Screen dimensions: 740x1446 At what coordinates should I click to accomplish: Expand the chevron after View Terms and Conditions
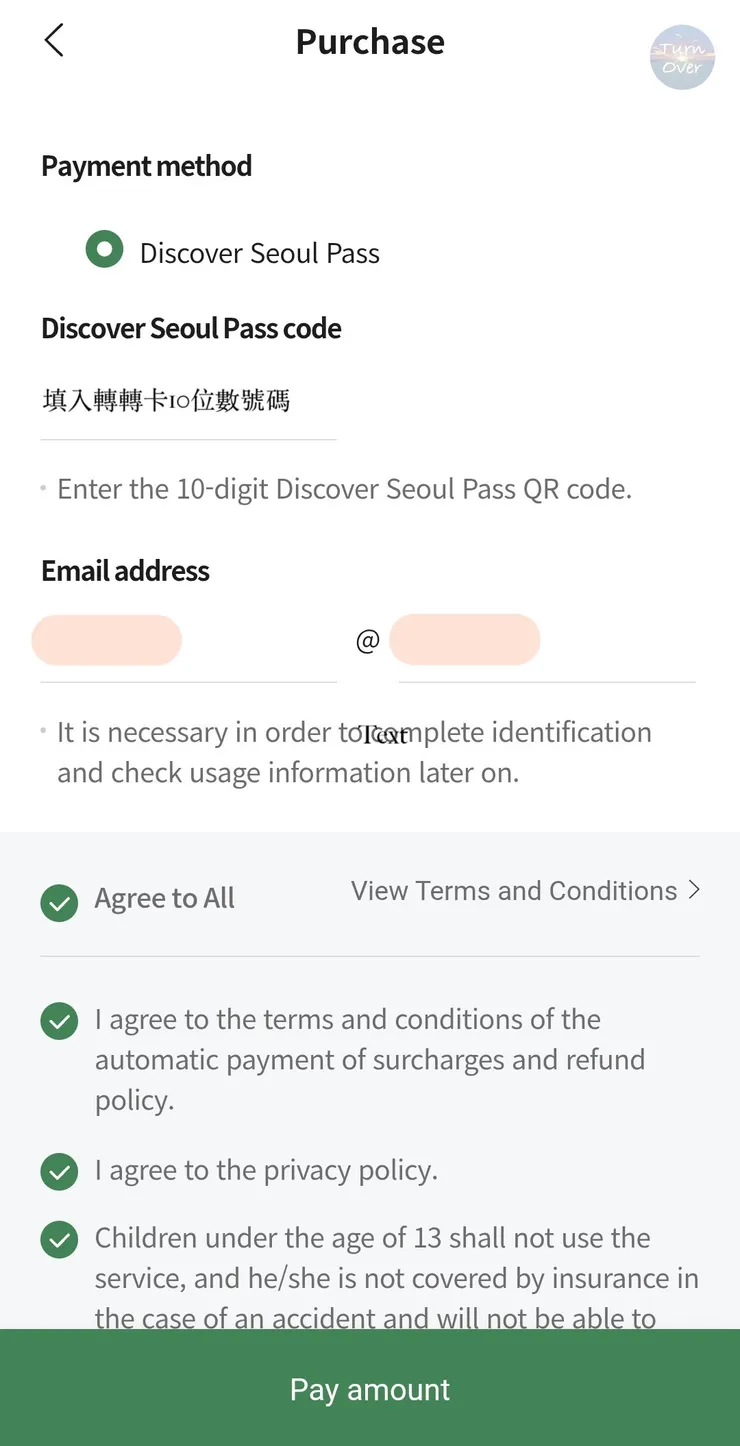696,889
